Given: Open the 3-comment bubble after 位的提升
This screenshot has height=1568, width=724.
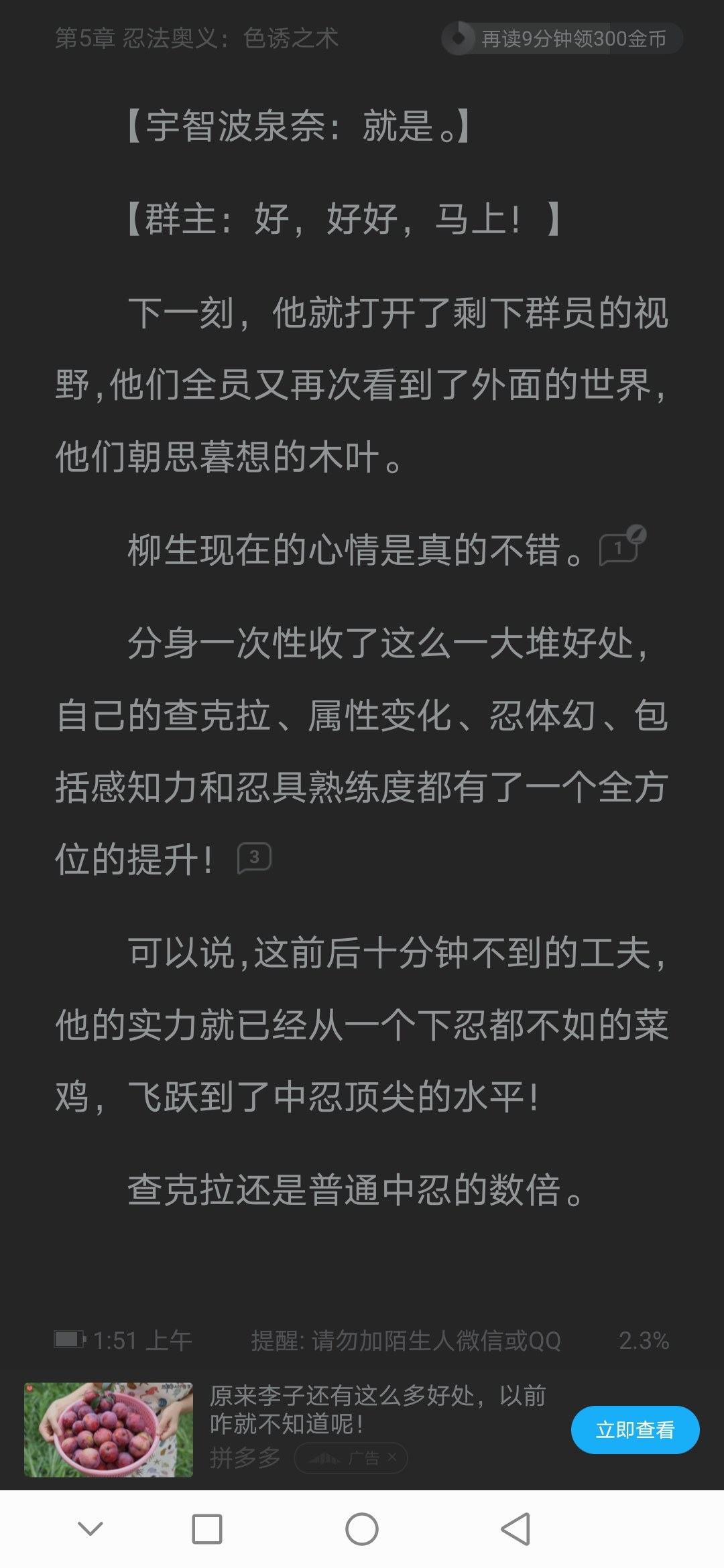Looking at the screenshot, I should [254, 858].
